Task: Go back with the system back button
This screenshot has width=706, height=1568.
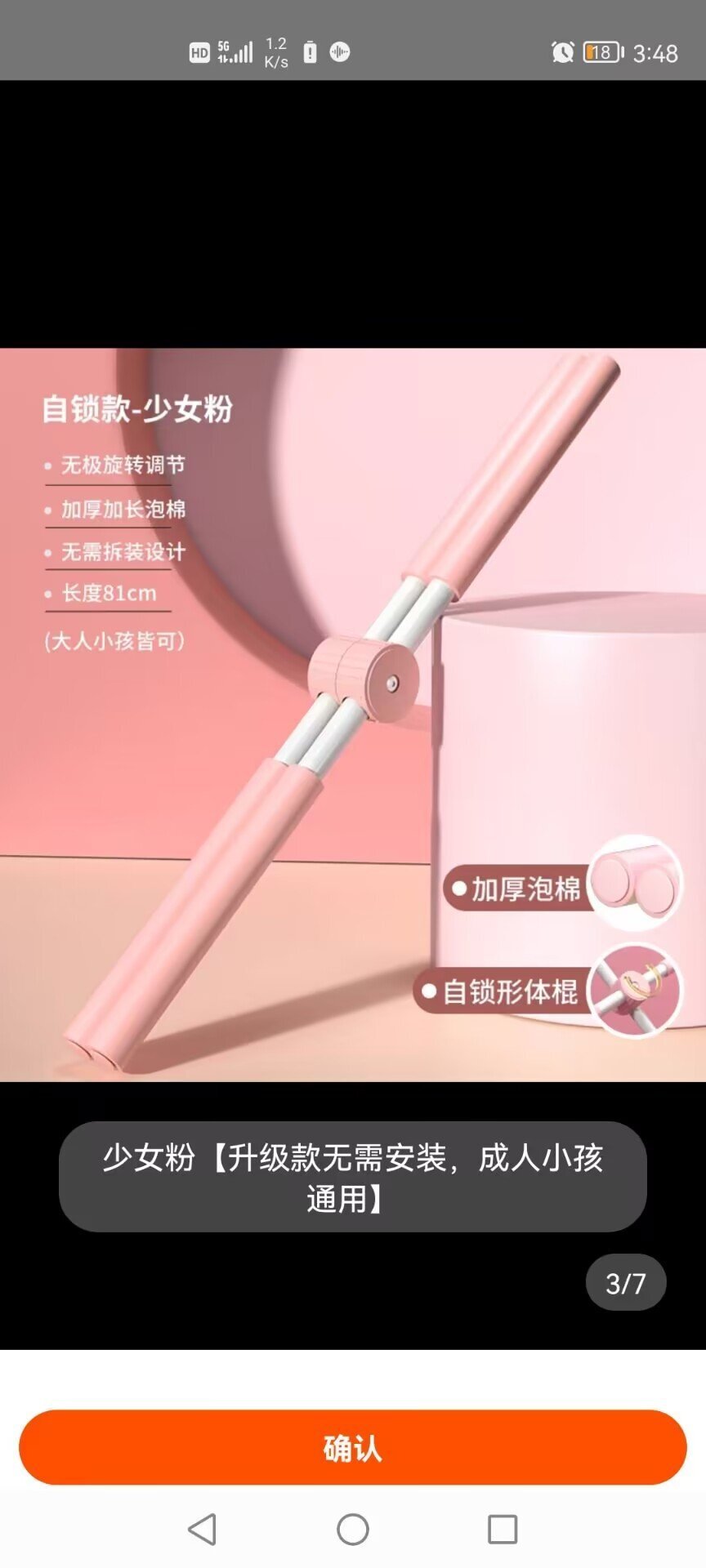Action: pos(202,1529)
